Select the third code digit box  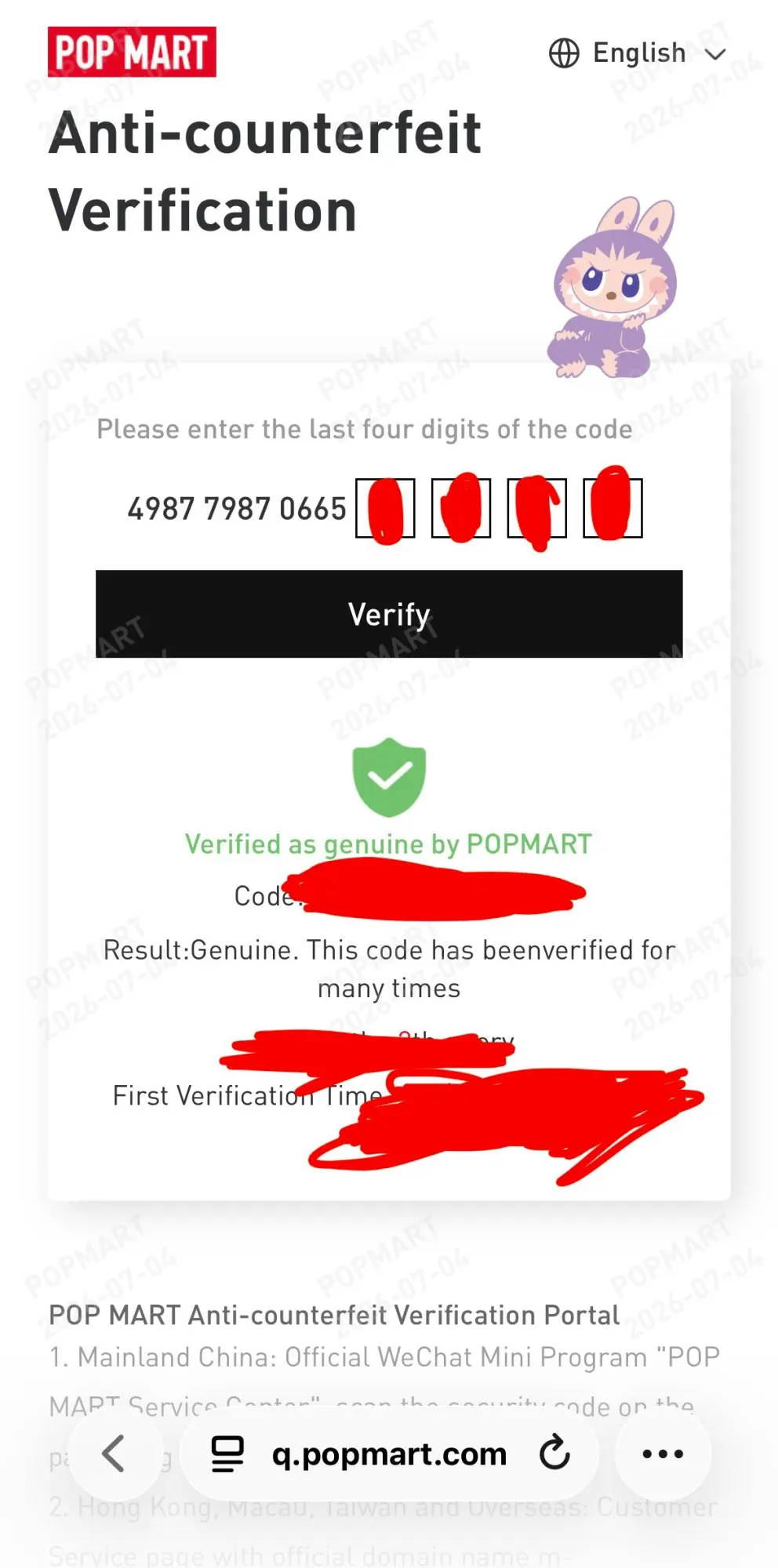pos(537,508)
